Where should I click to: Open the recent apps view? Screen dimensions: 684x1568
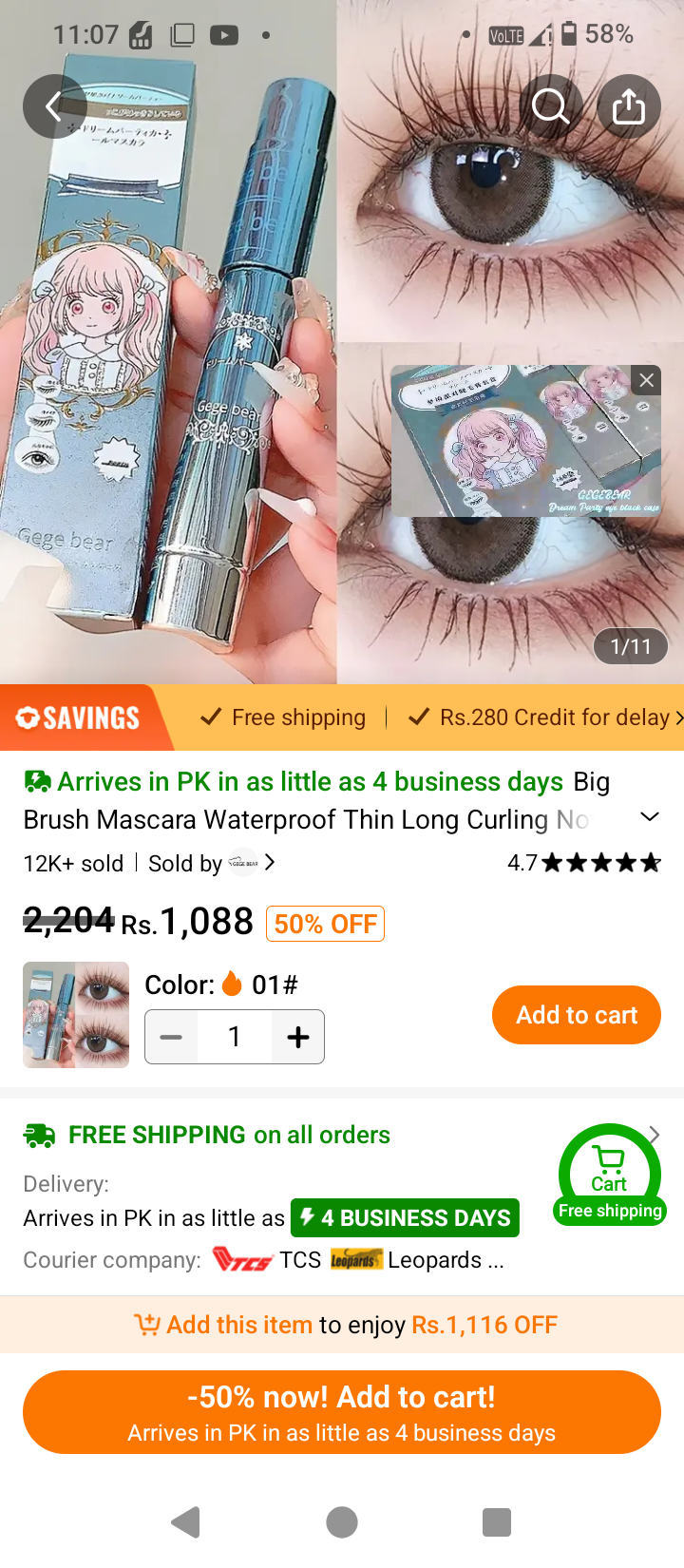(497, 1522)
